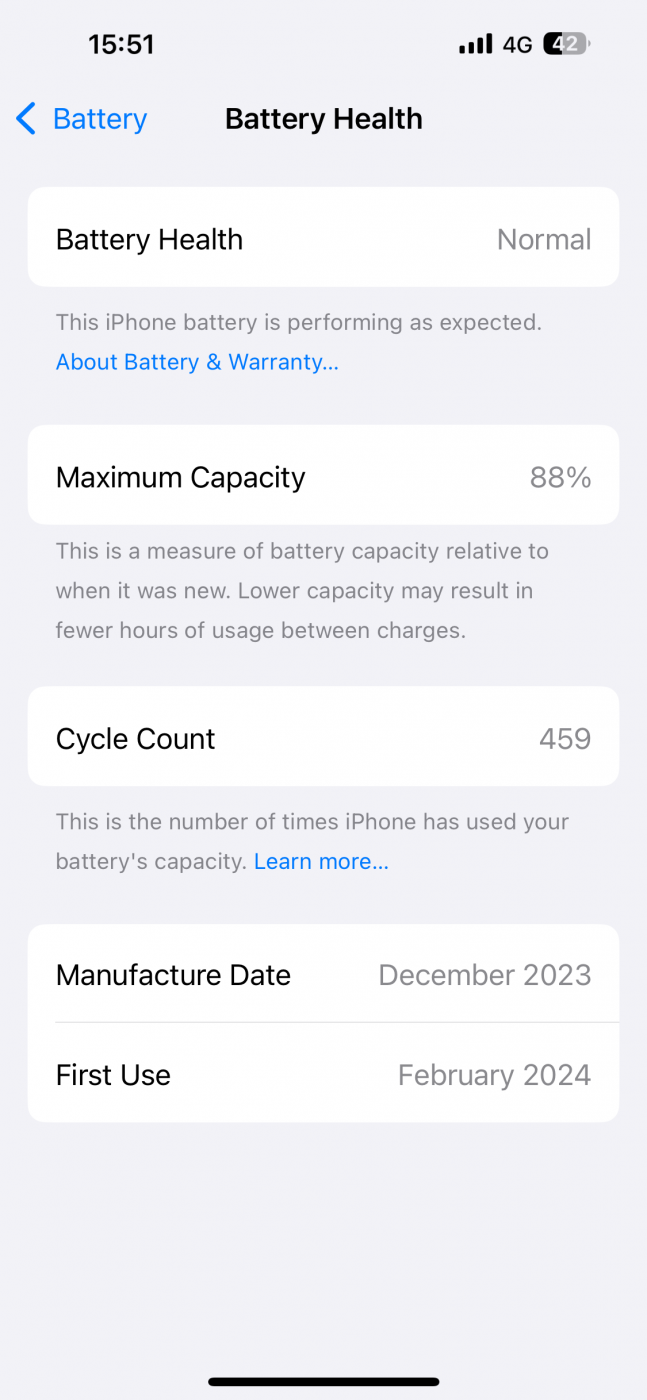Go back to Battery settings
Screen dimensions: 647x1400
tap(82, 119)
